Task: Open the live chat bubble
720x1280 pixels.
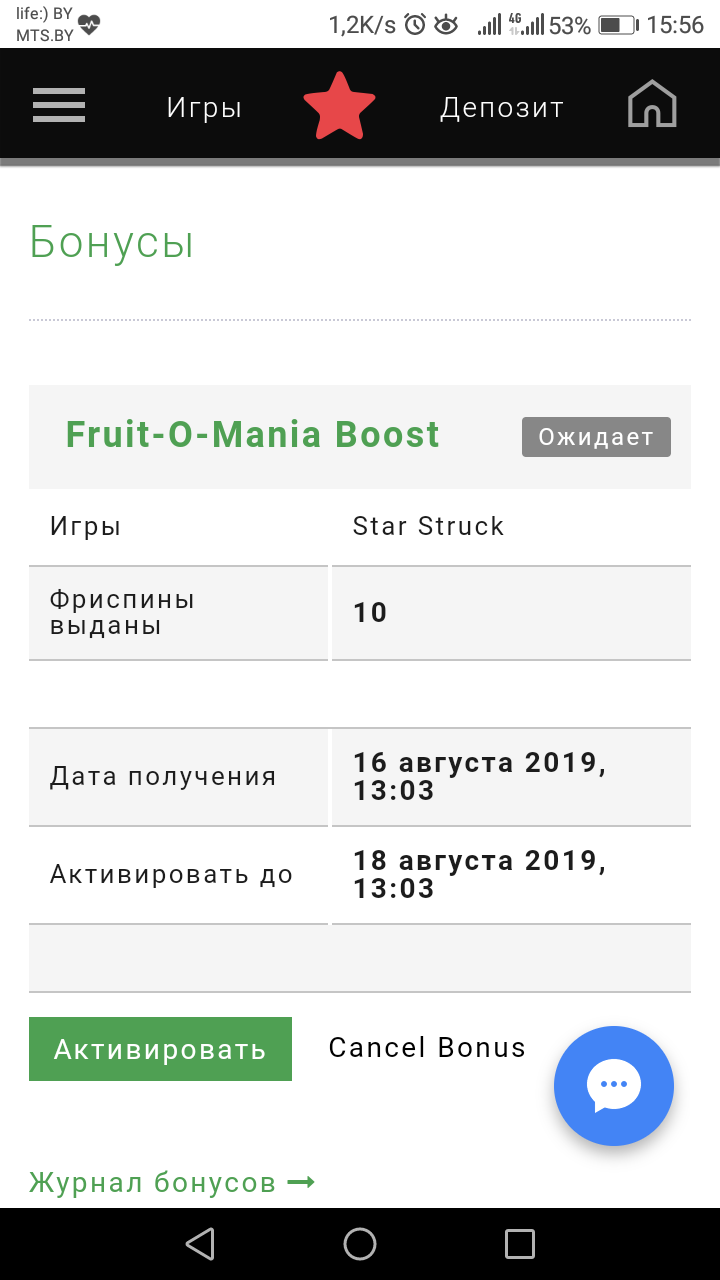Action: 614,1086
